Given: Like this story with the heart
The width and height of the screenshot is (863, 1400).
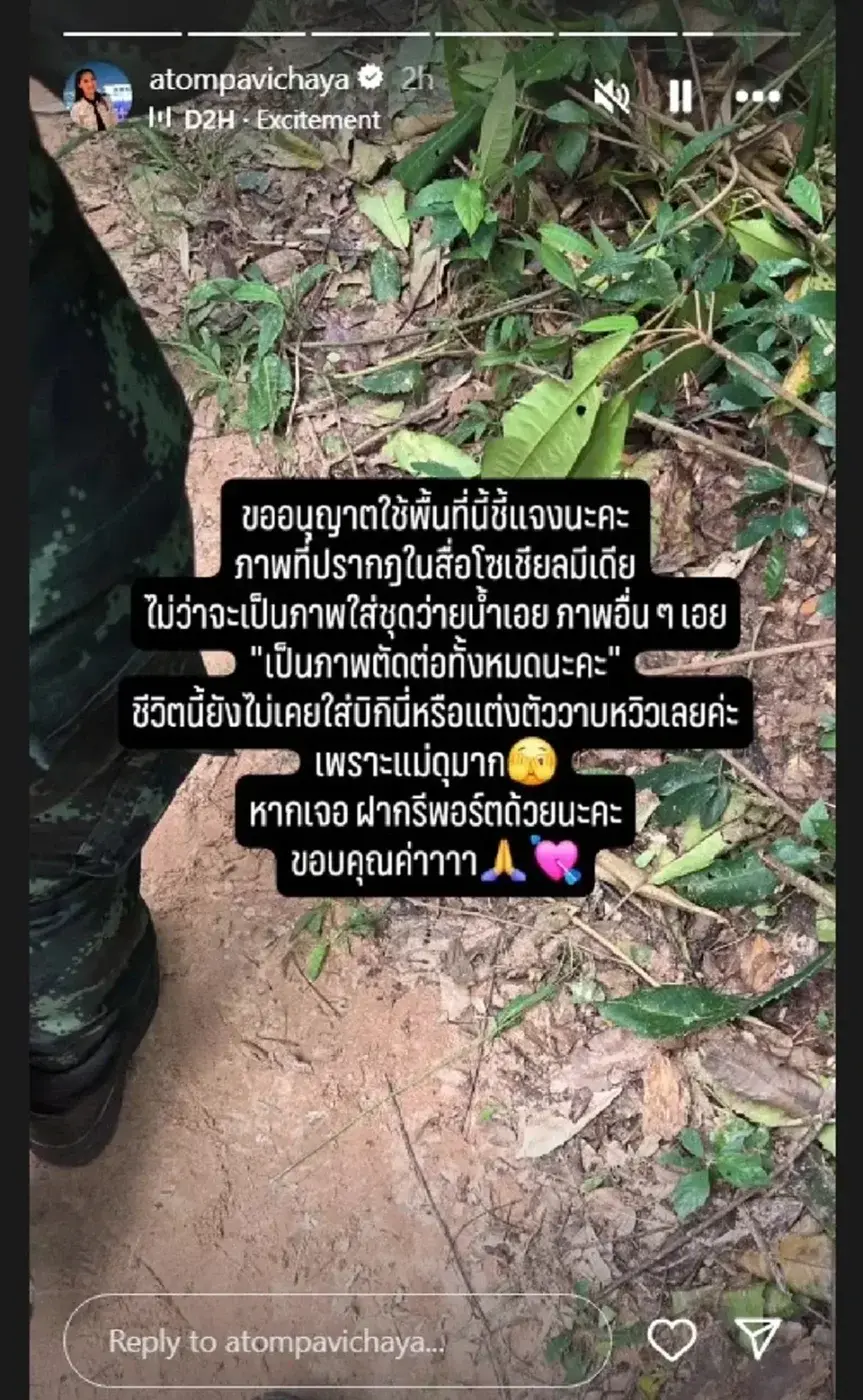Looking at the screenshot, I should tap(671, 1339).
